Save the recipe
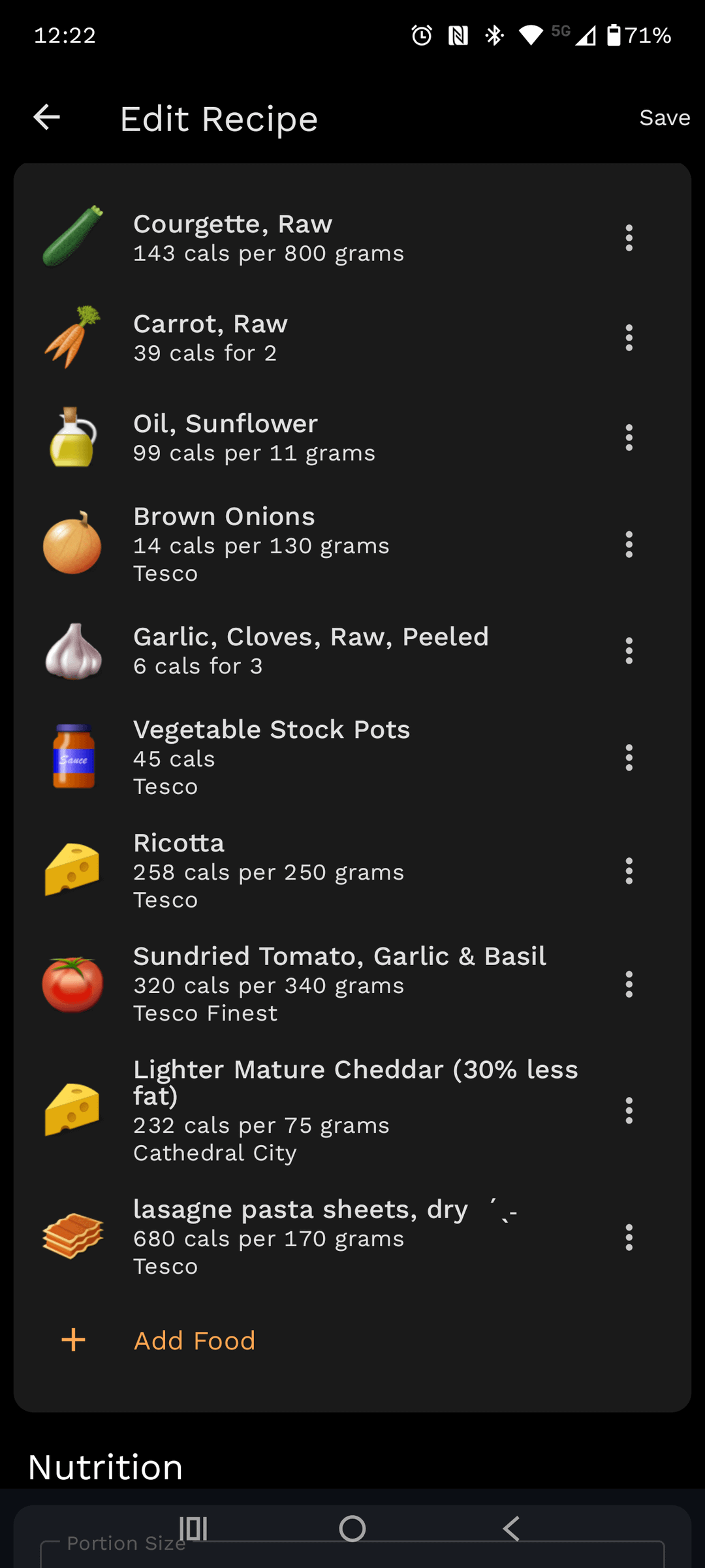The height and width of the screenshot is (1568, 705). (664, 118)
